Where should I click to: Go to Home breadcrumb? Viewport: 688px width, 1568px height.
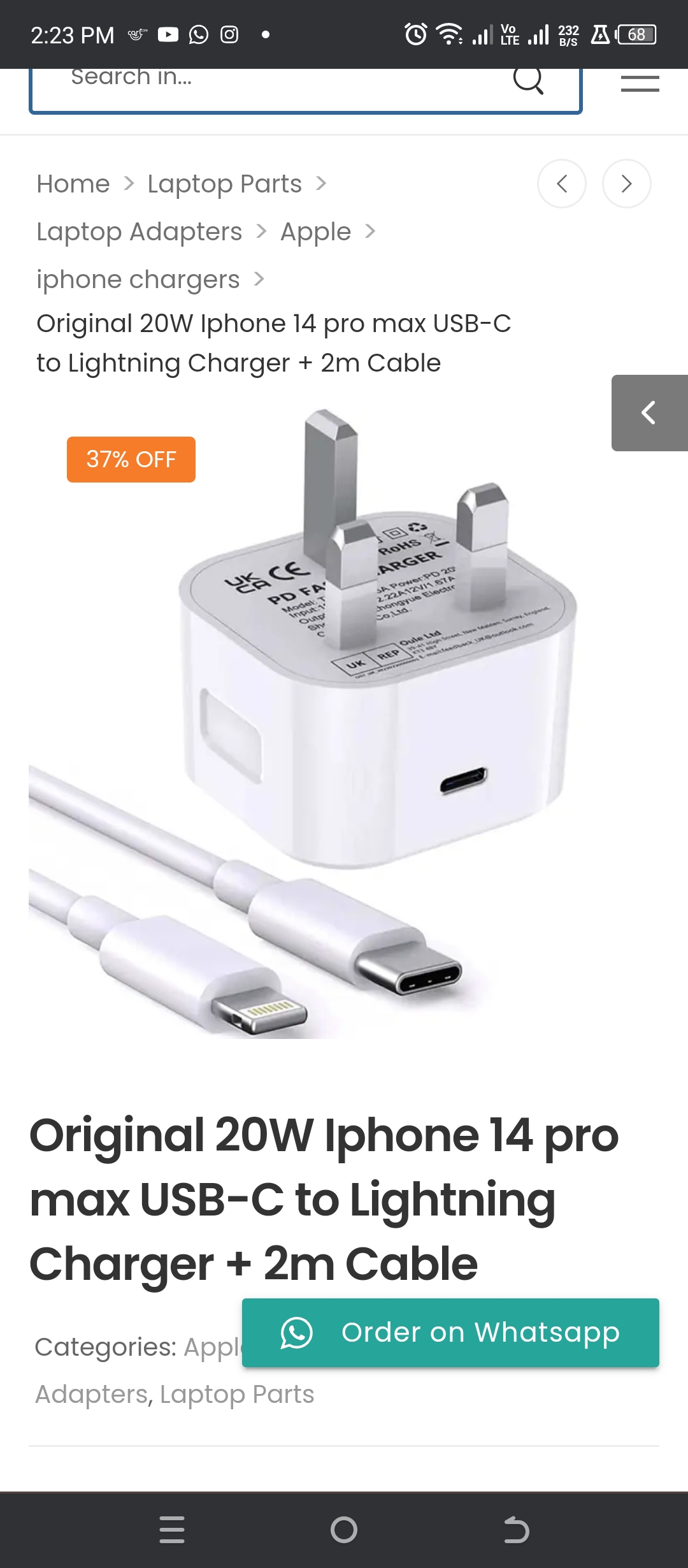(x=73, y=184)
